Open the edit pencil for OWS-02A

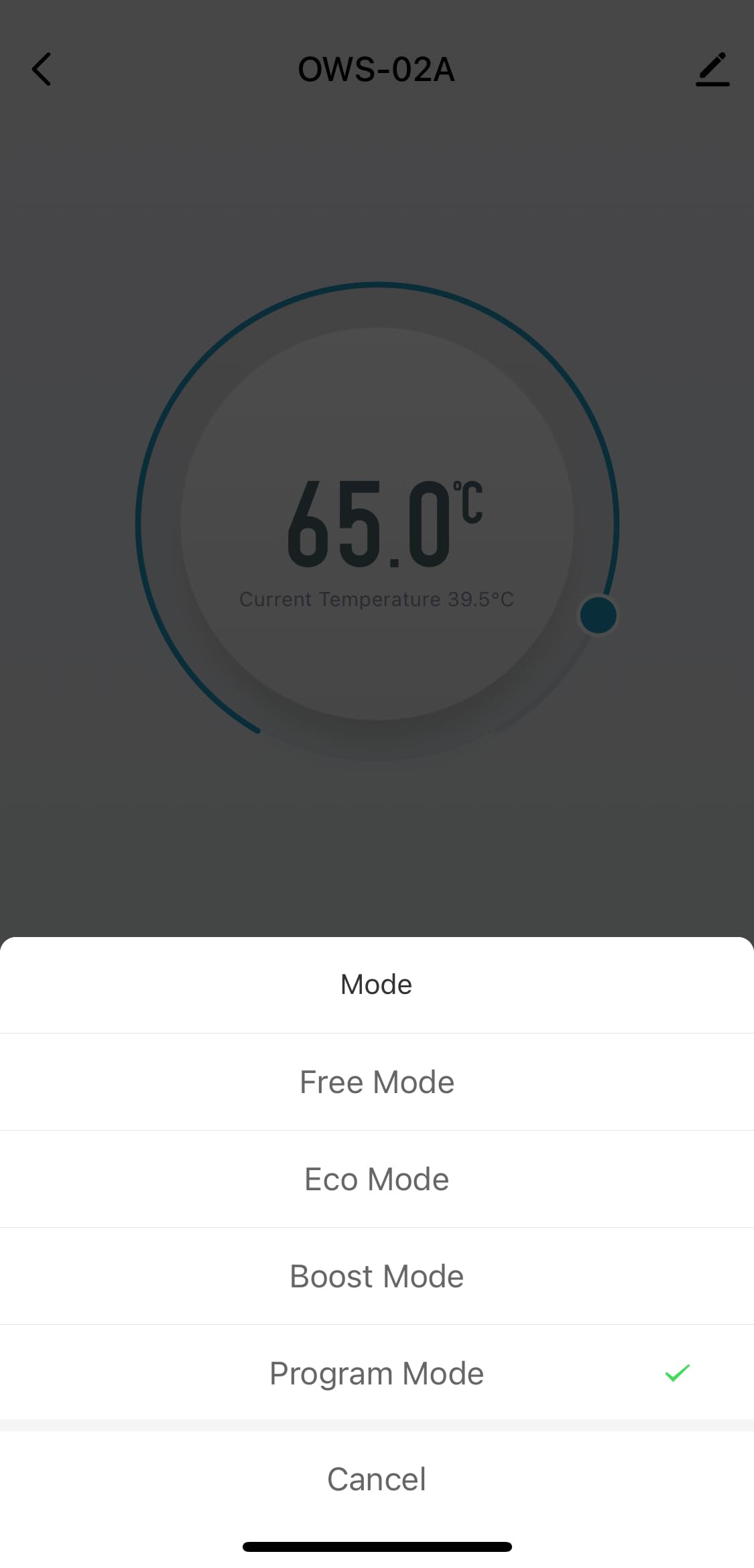pyautogui.click(x=712, y=69)
